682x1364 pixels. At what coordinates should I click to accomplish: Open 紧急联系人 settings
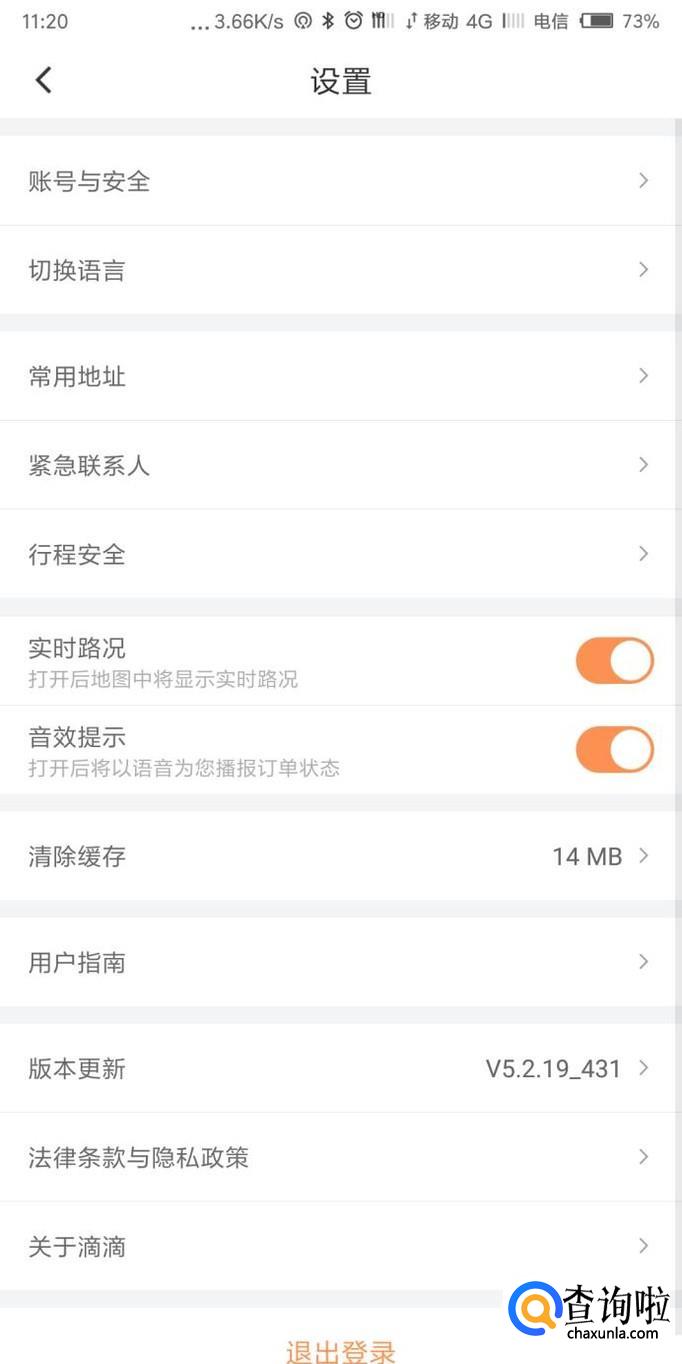340,465
